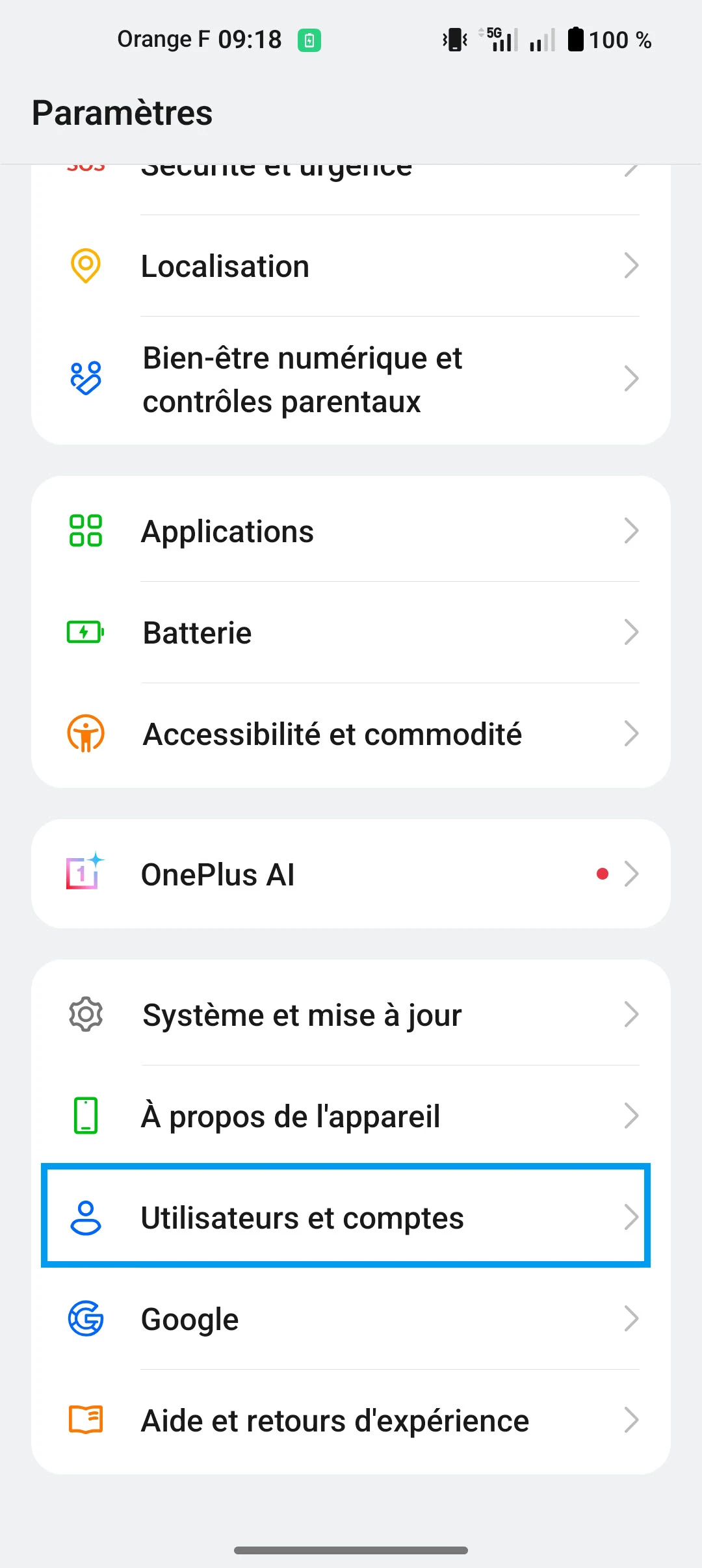
Task: Open the Batterie settings
Action: [x=351, y=633]
